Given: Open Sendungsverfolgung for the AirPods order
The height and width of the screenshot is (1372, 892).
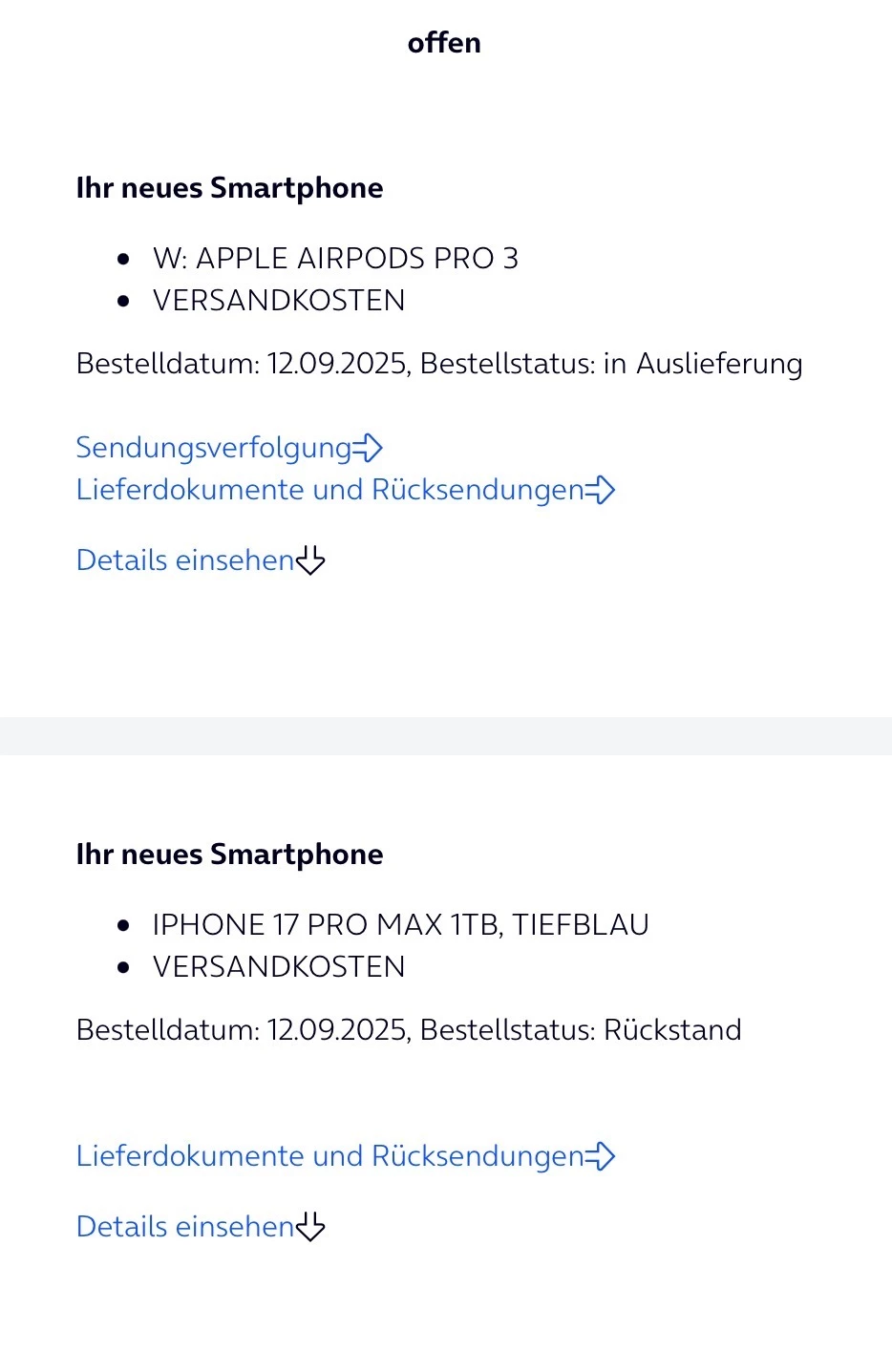Looking at the screenshot, I should 229,448.
